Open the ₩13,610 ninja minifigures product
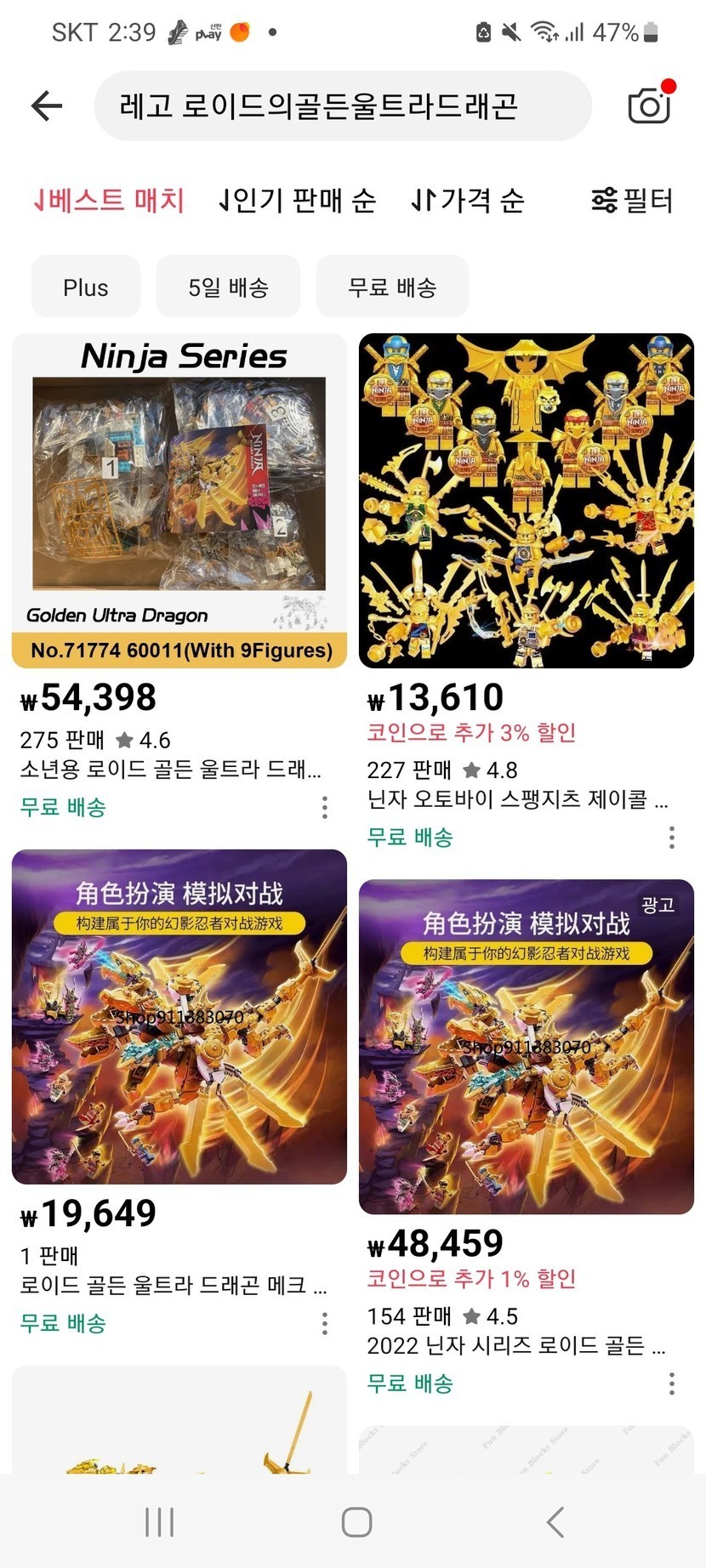Image resolution: width=706 pixels, height=1568 pixels. point(527,500)
